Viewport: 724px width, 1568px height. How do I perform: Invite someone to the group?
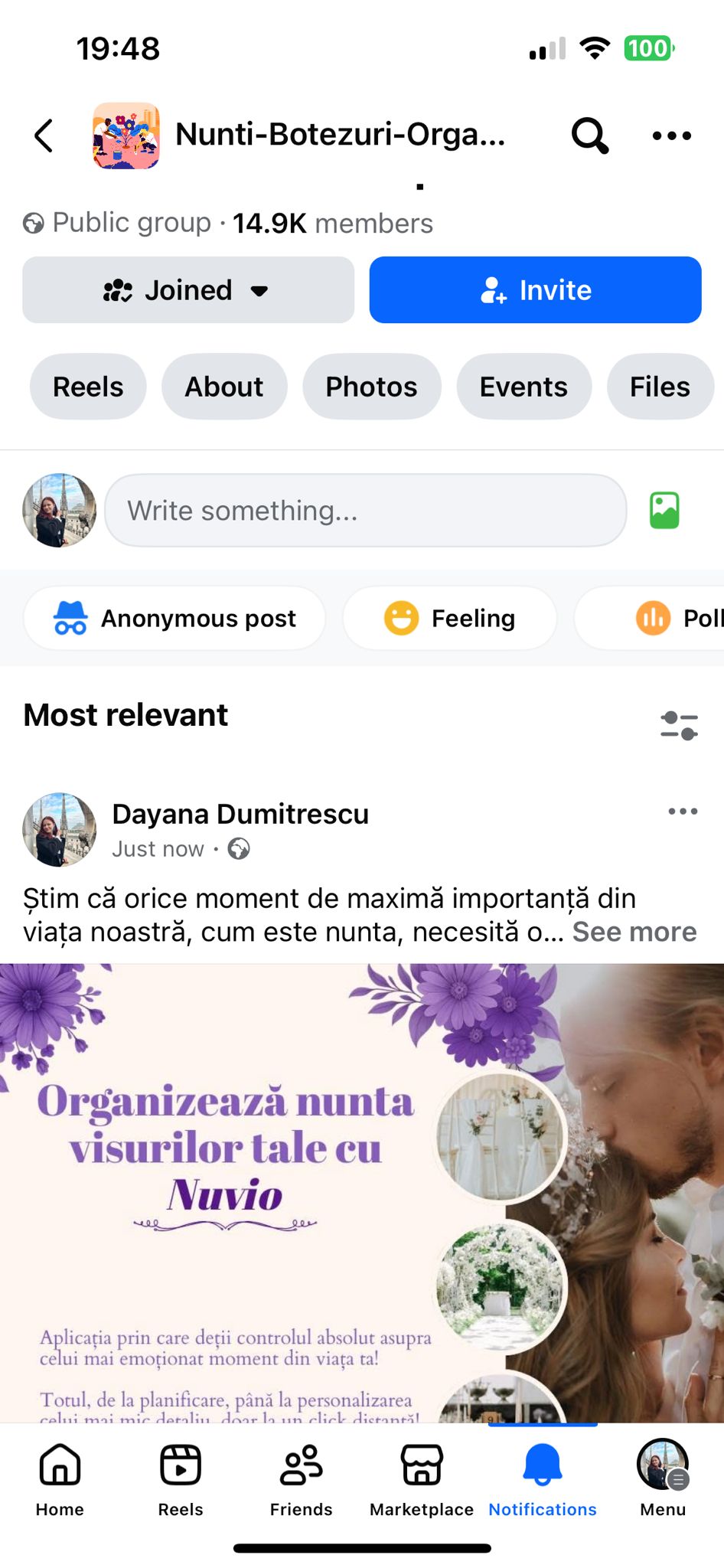pos(535,290)
